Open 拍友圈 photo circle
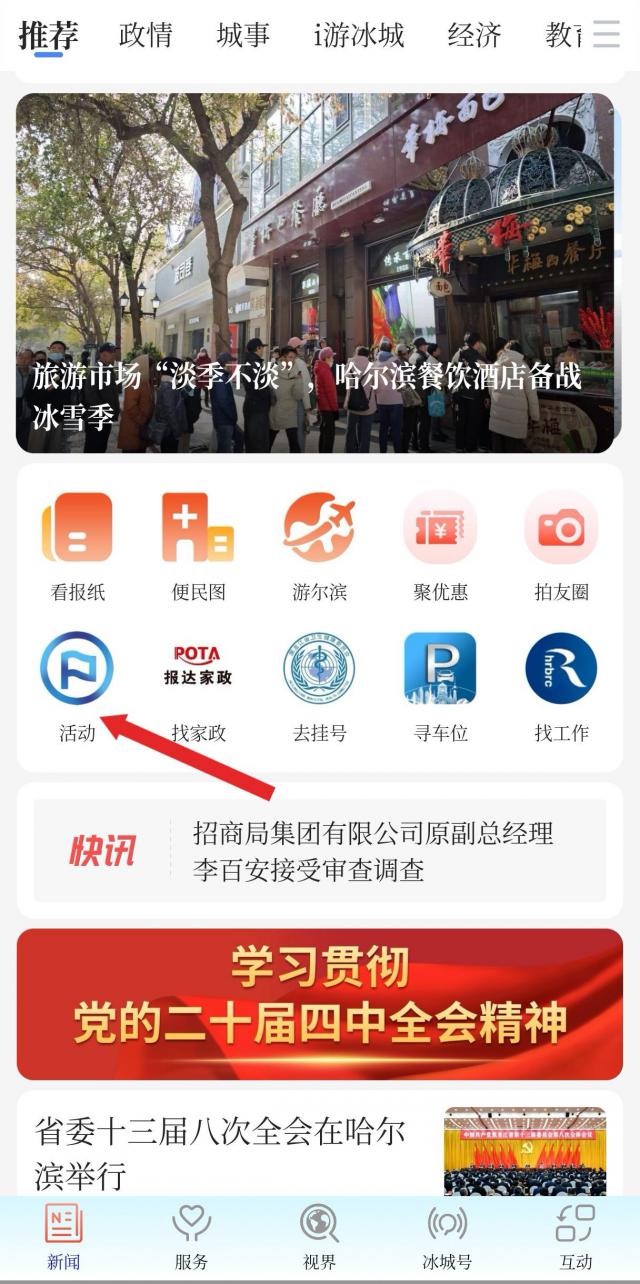The image size is (640, 1284). 561,545
